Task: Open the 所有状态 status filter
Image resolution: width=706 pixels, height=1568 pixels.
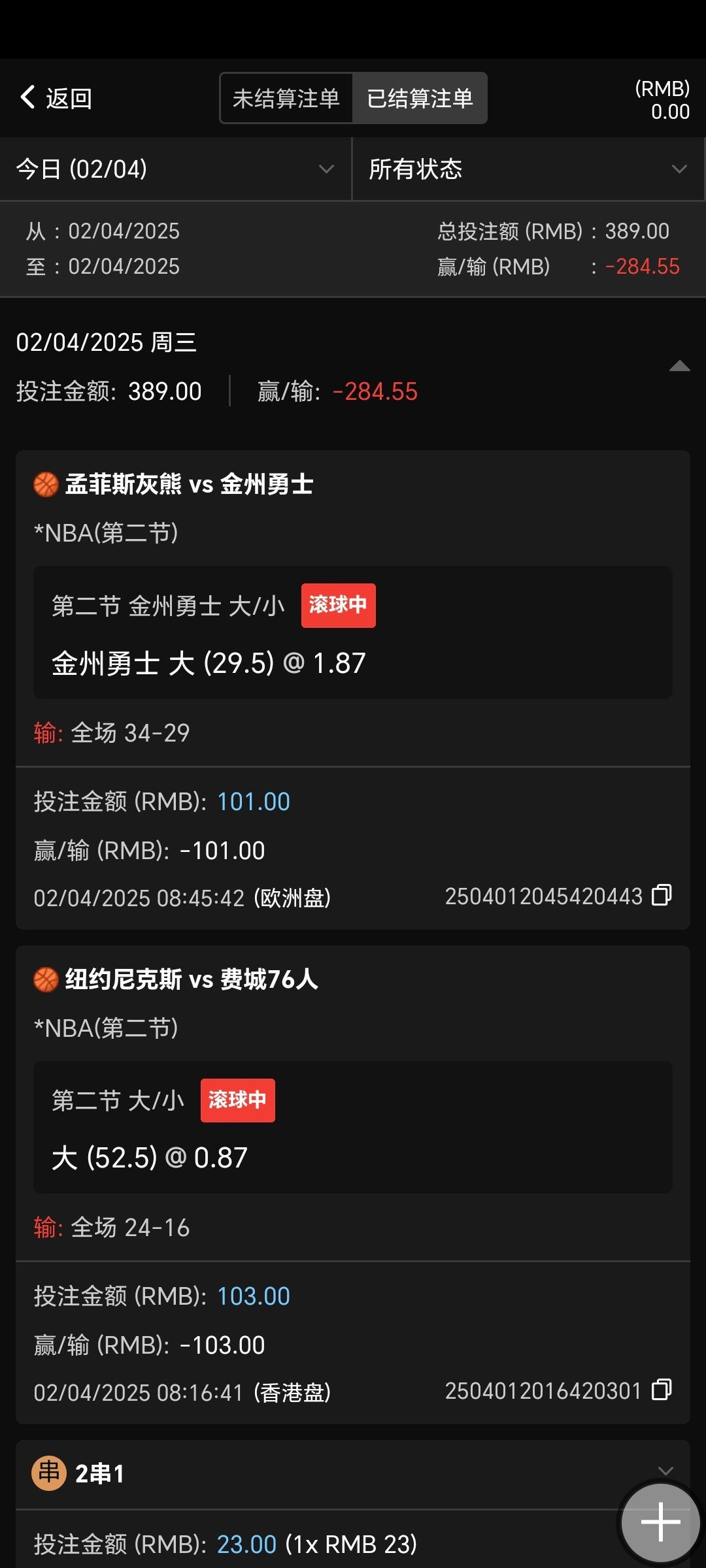Action: tap(528, 169)
